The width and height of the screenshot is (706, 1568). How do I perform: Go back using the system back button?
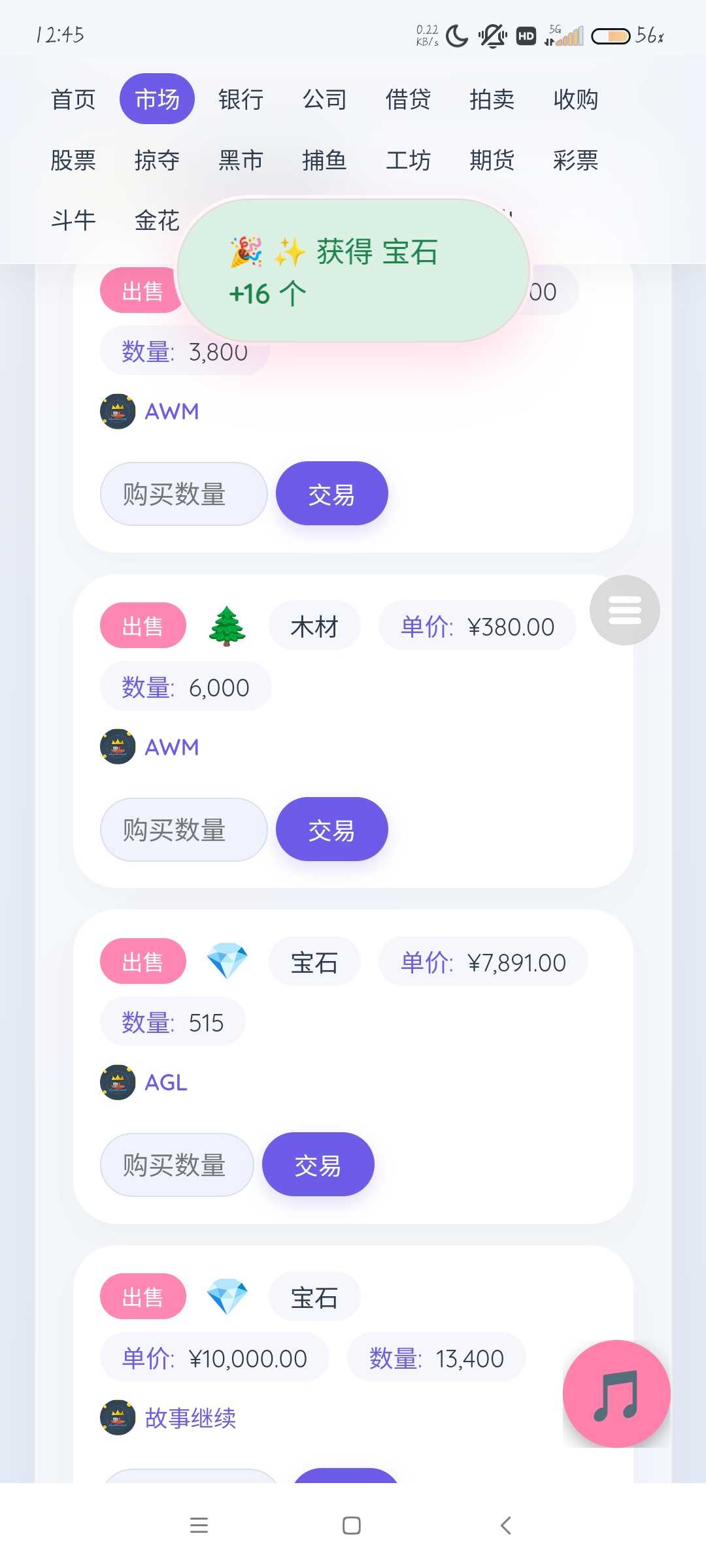click(505, 1526)
